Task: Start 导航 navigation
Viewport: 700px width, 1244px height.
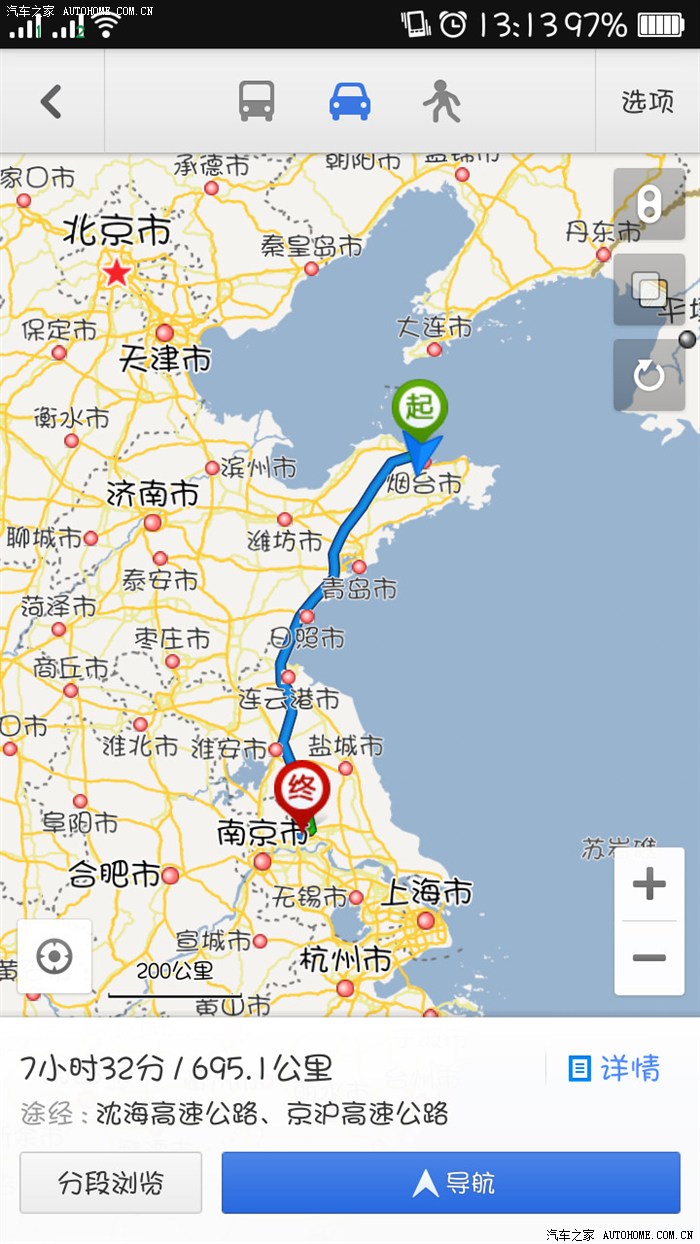Action: click(x=451, y=1183)
